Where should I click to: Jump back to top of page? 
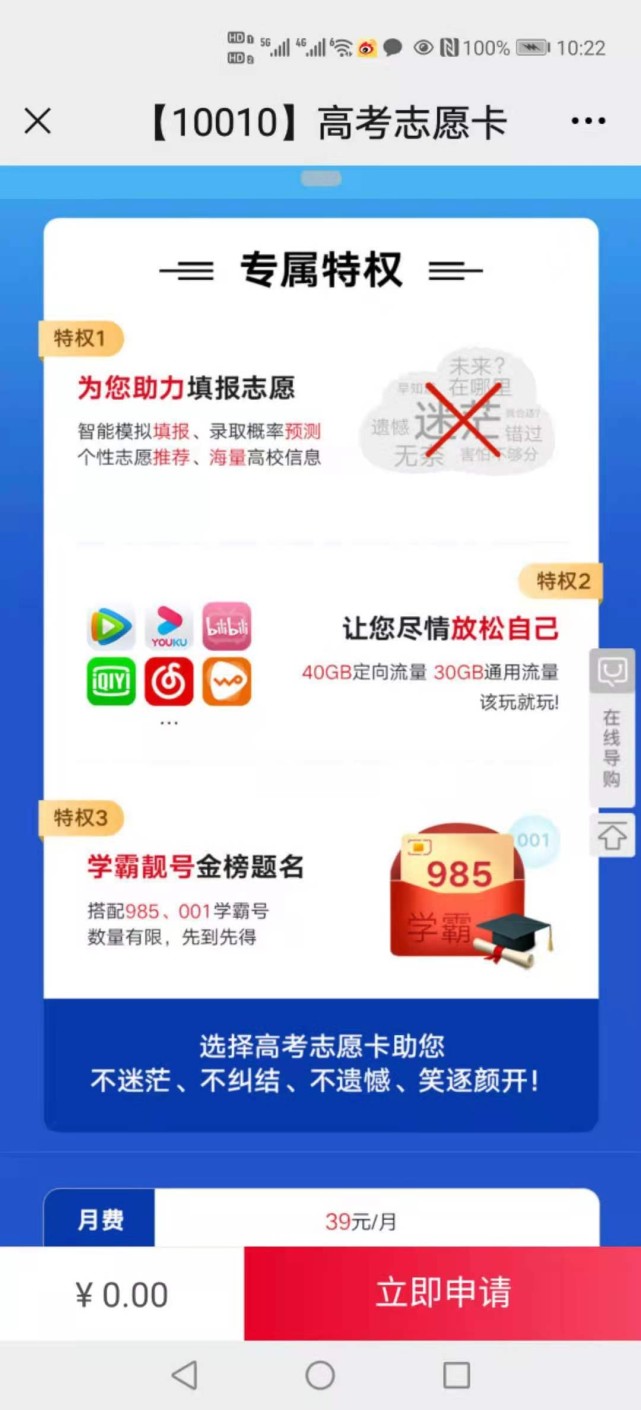[612, 836]
